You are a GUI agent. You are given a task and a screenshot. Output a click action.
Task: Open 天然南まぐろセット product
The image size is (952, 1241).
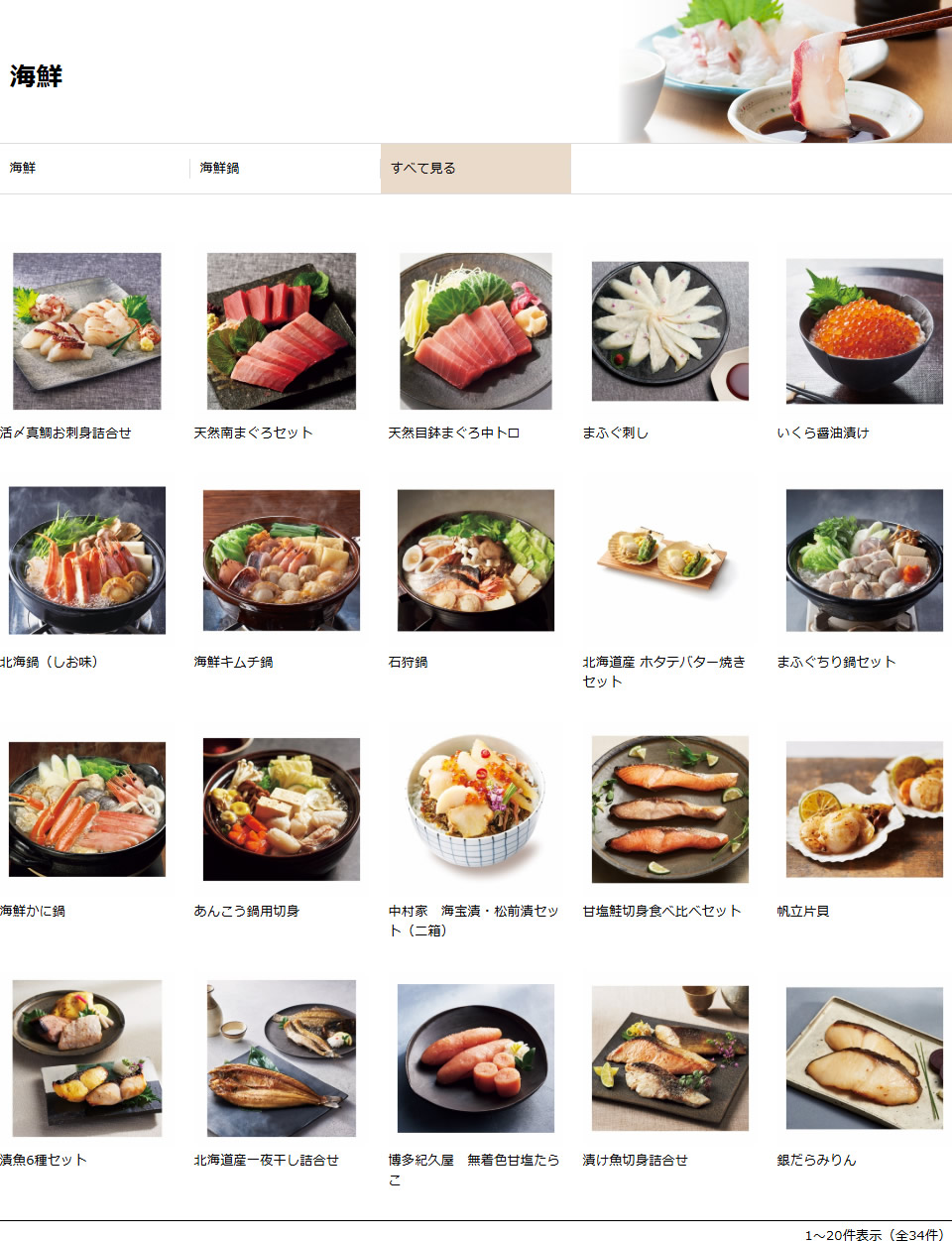tap(282, 330)
